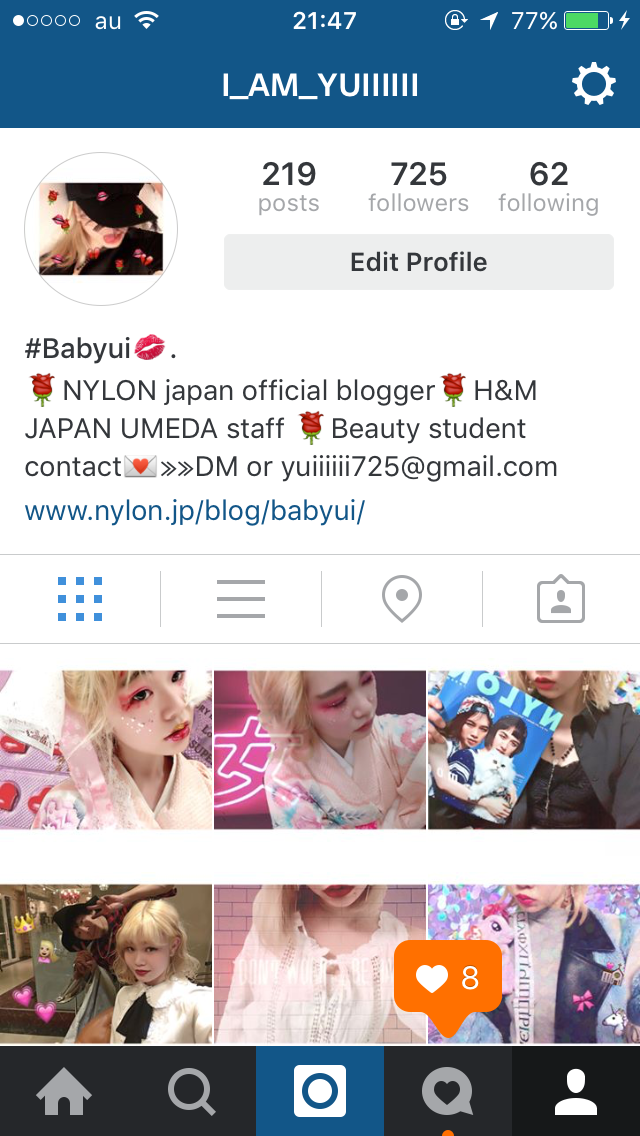This screenshot has height=1136, width=640.
Task: Tap the profile picture
Action: (101, 229)
